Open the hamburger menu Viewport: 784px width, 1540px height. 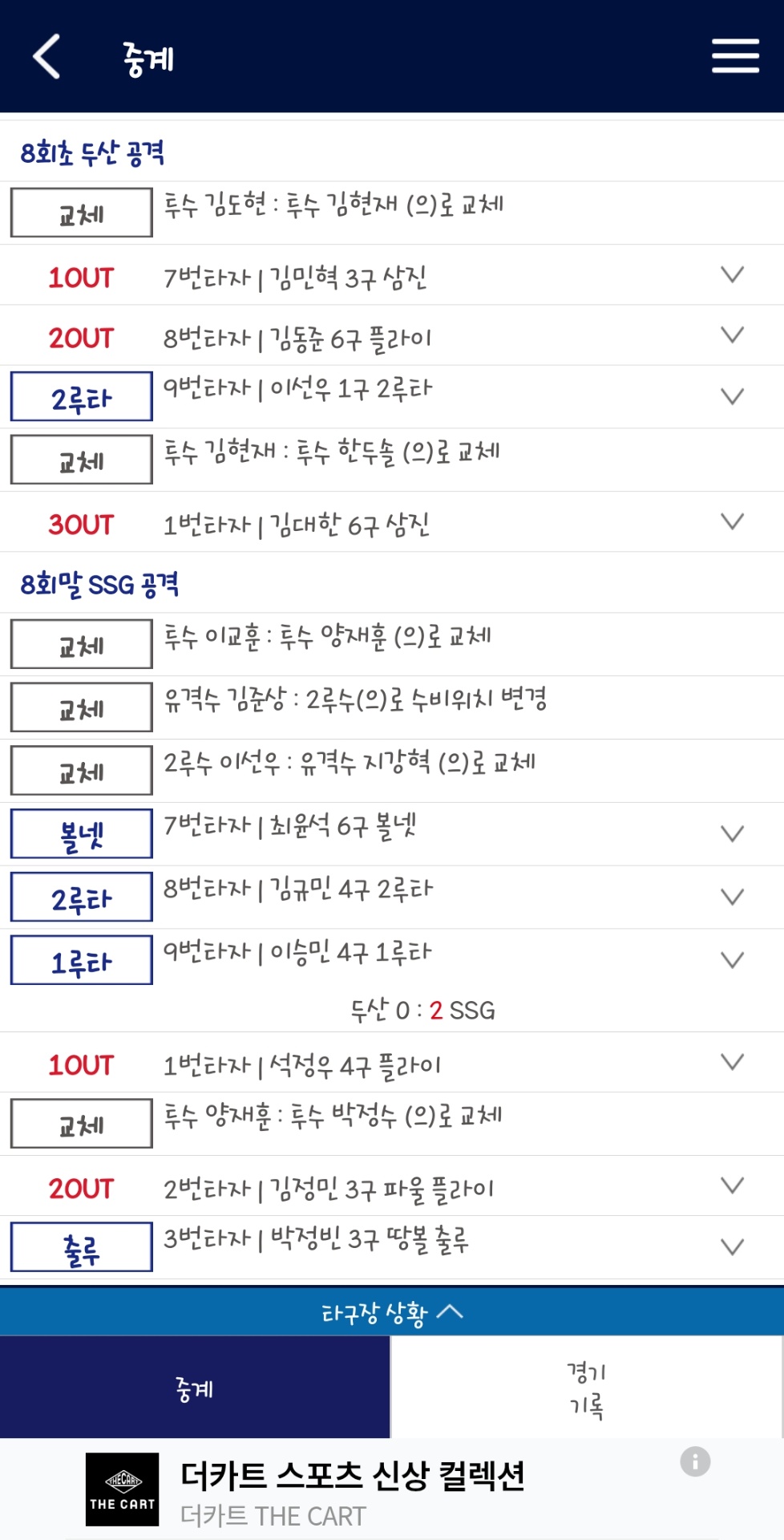(x=735, y=56)
